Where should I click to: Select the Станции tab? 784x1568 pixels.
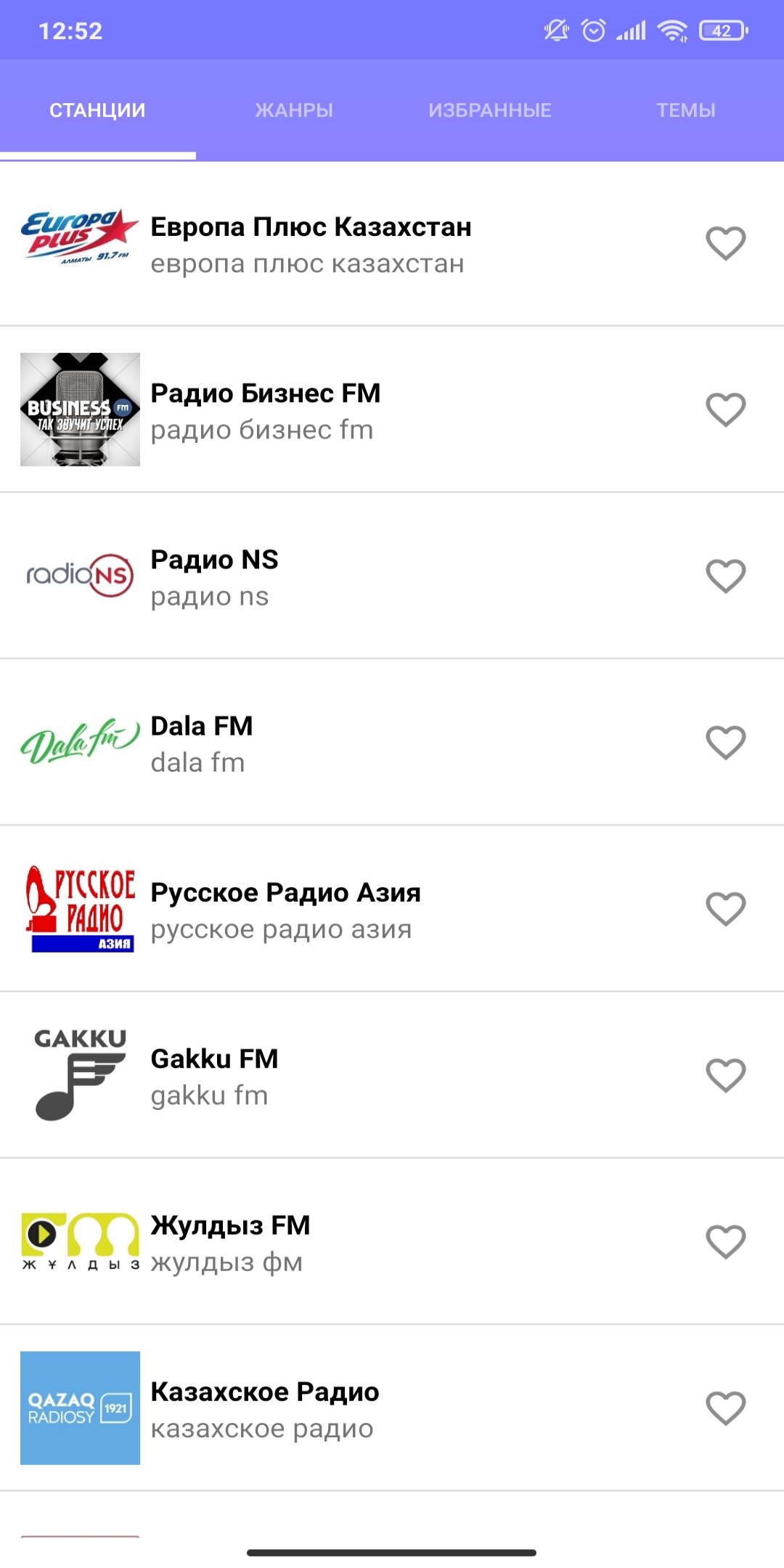point(97,110)
